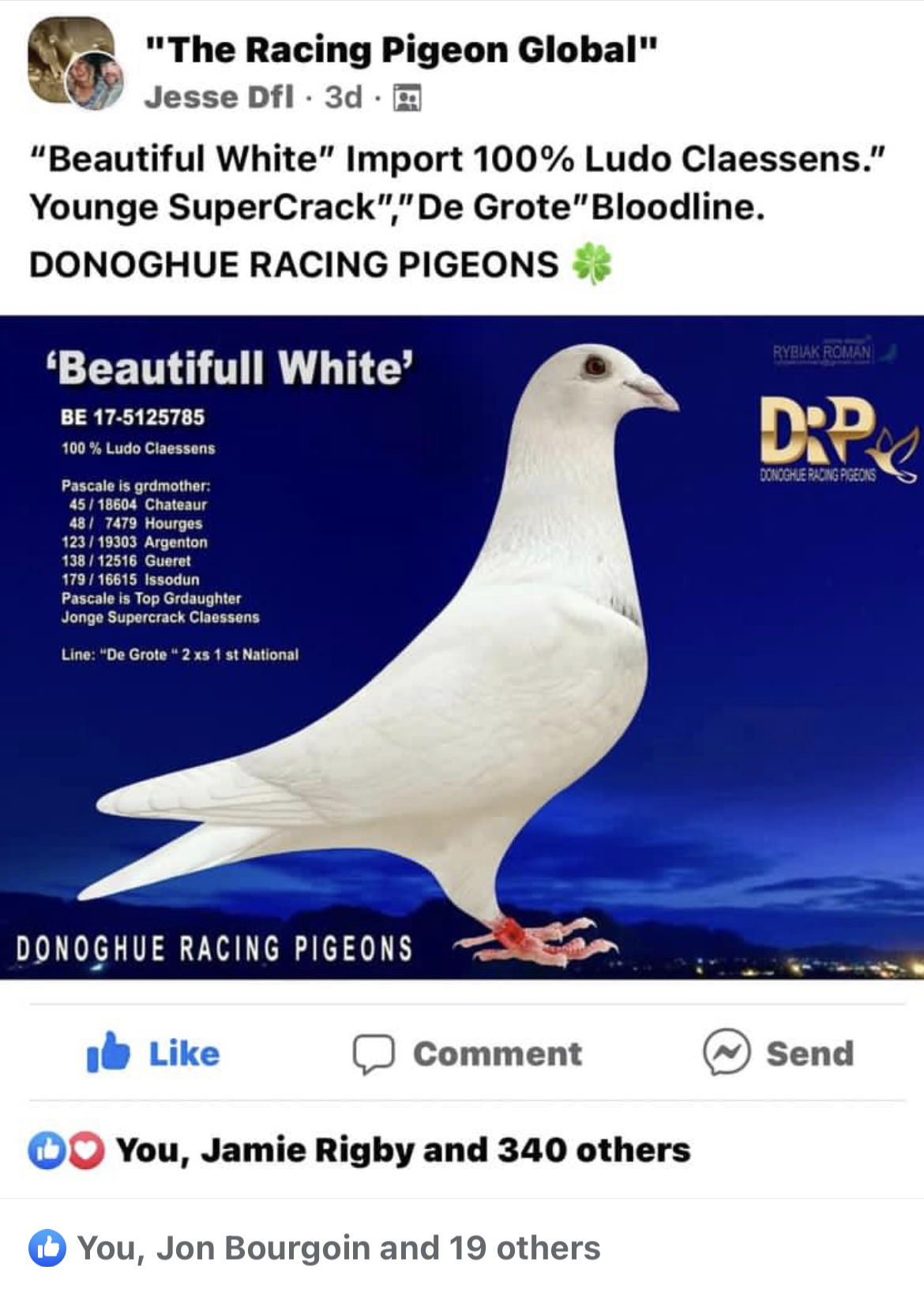The image size is (924, 1289).
Task: Open the Beautifull White pigeon photo
Action: 462,648
